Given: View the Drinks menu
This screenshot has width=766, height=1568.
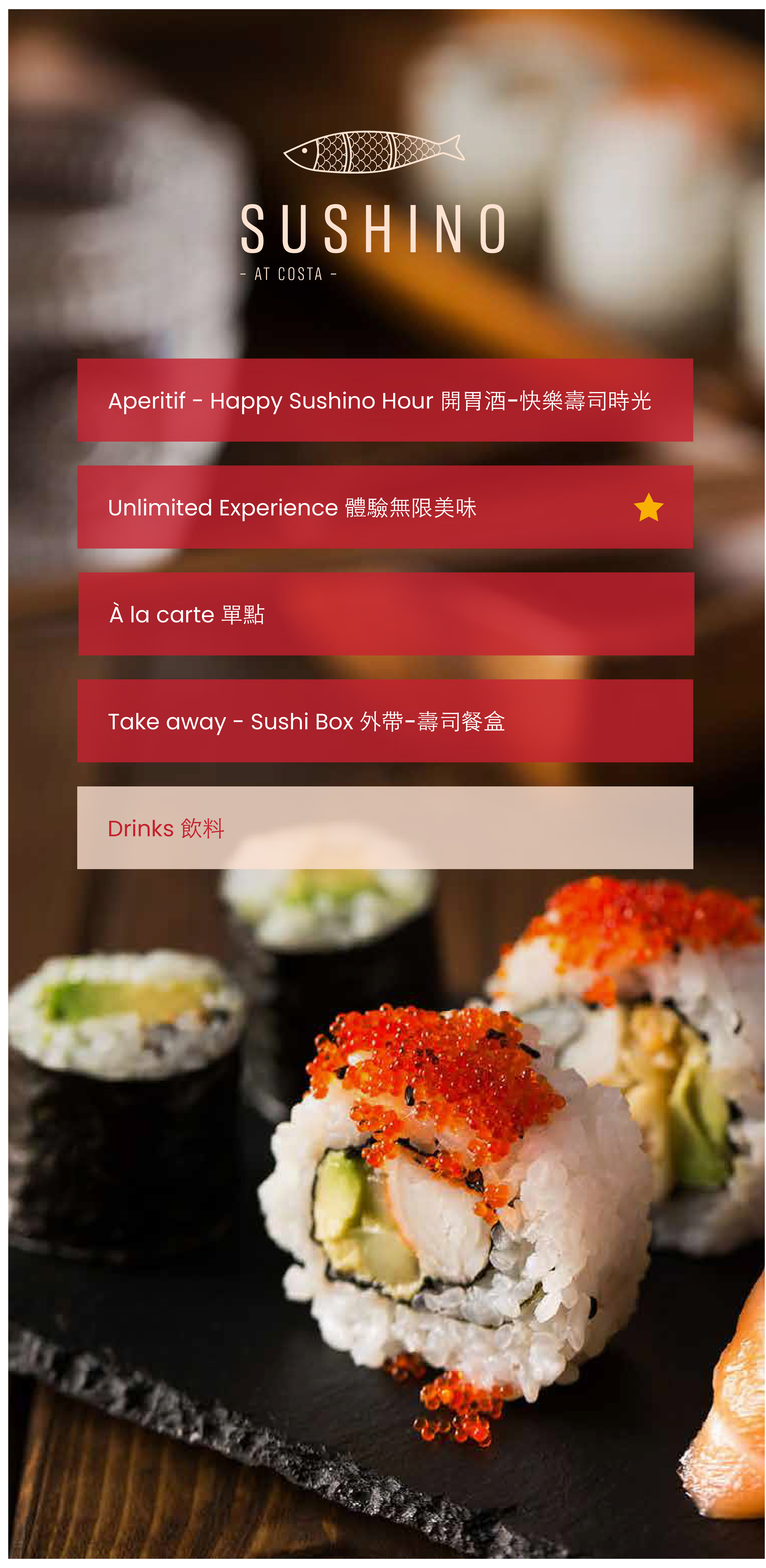Looking at the screenshot, I should tap(385, 828).
